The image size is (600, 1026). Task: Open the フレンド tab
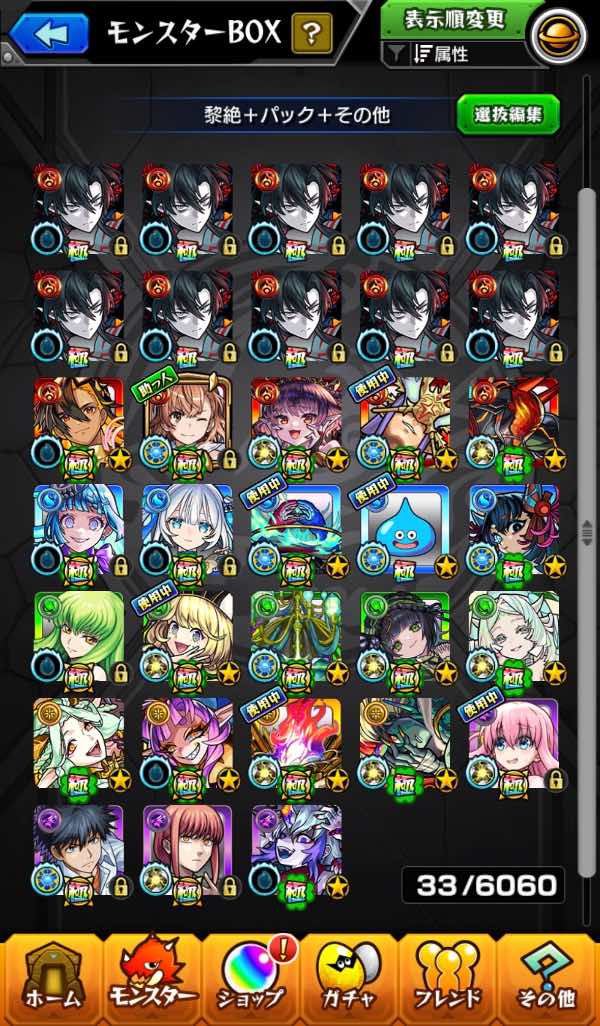click(448, 980)
